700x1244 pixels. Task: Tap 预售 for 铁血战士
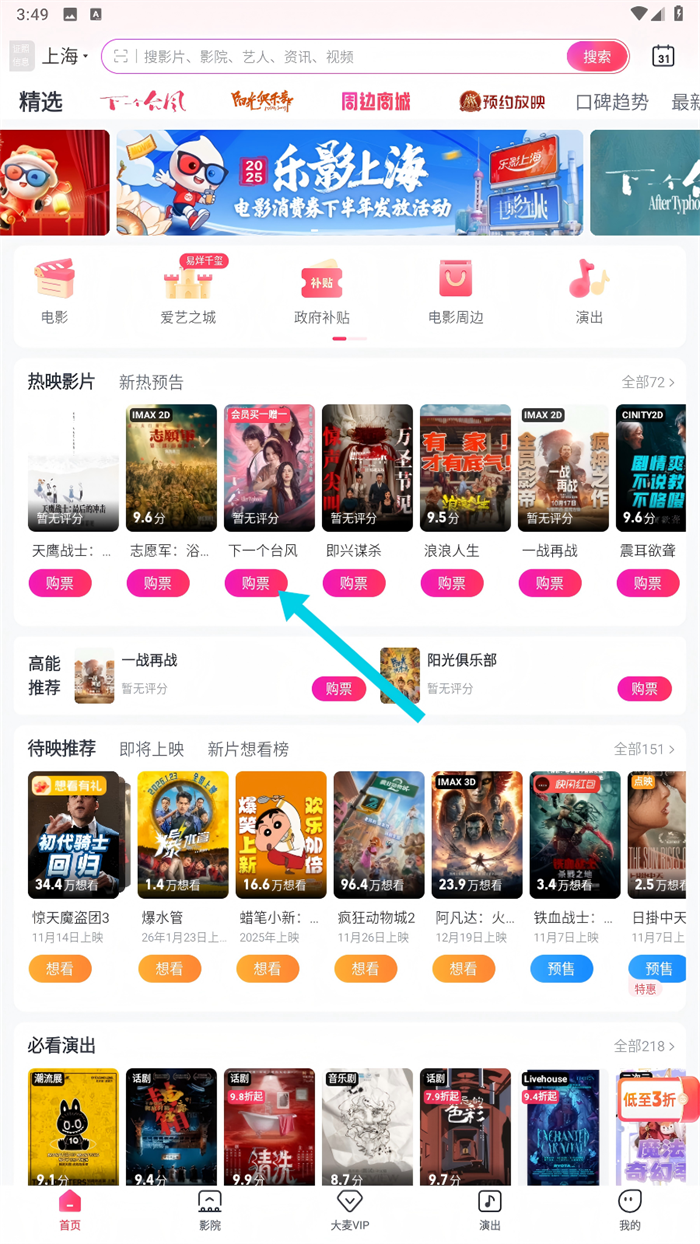point(561,968)
